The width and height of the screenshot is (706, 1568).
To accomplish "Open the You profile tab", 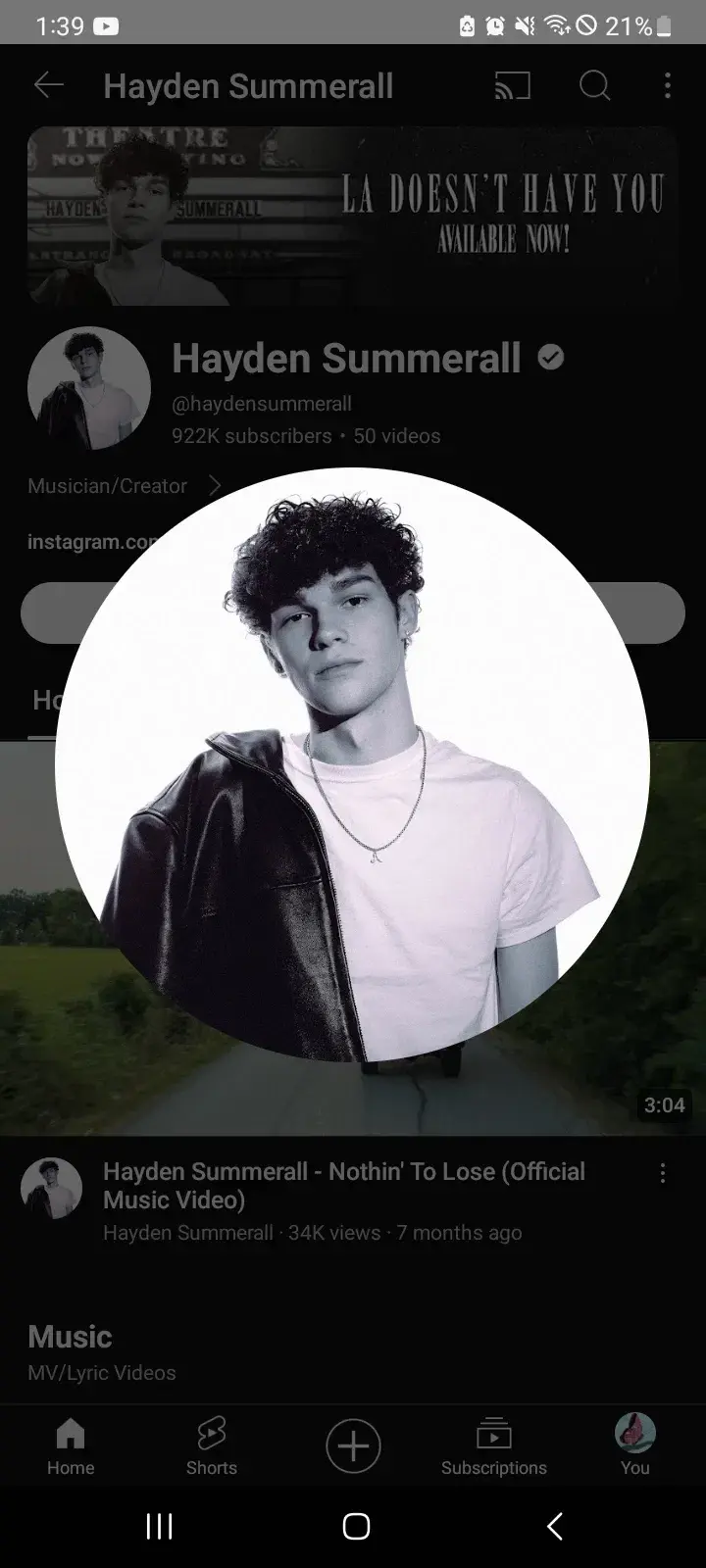I will tap(634, 1446).
